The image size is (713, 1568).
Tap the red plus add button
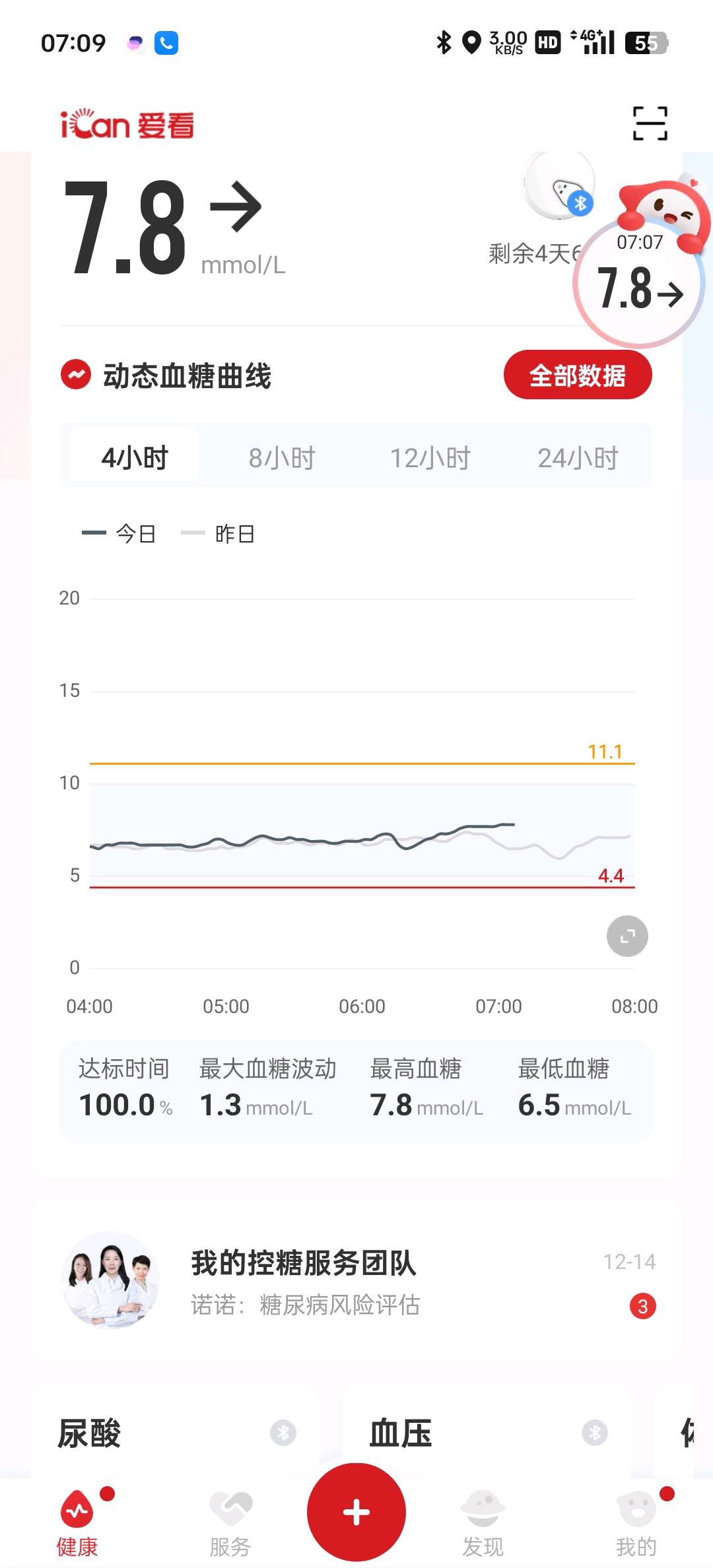point(356,1512)
